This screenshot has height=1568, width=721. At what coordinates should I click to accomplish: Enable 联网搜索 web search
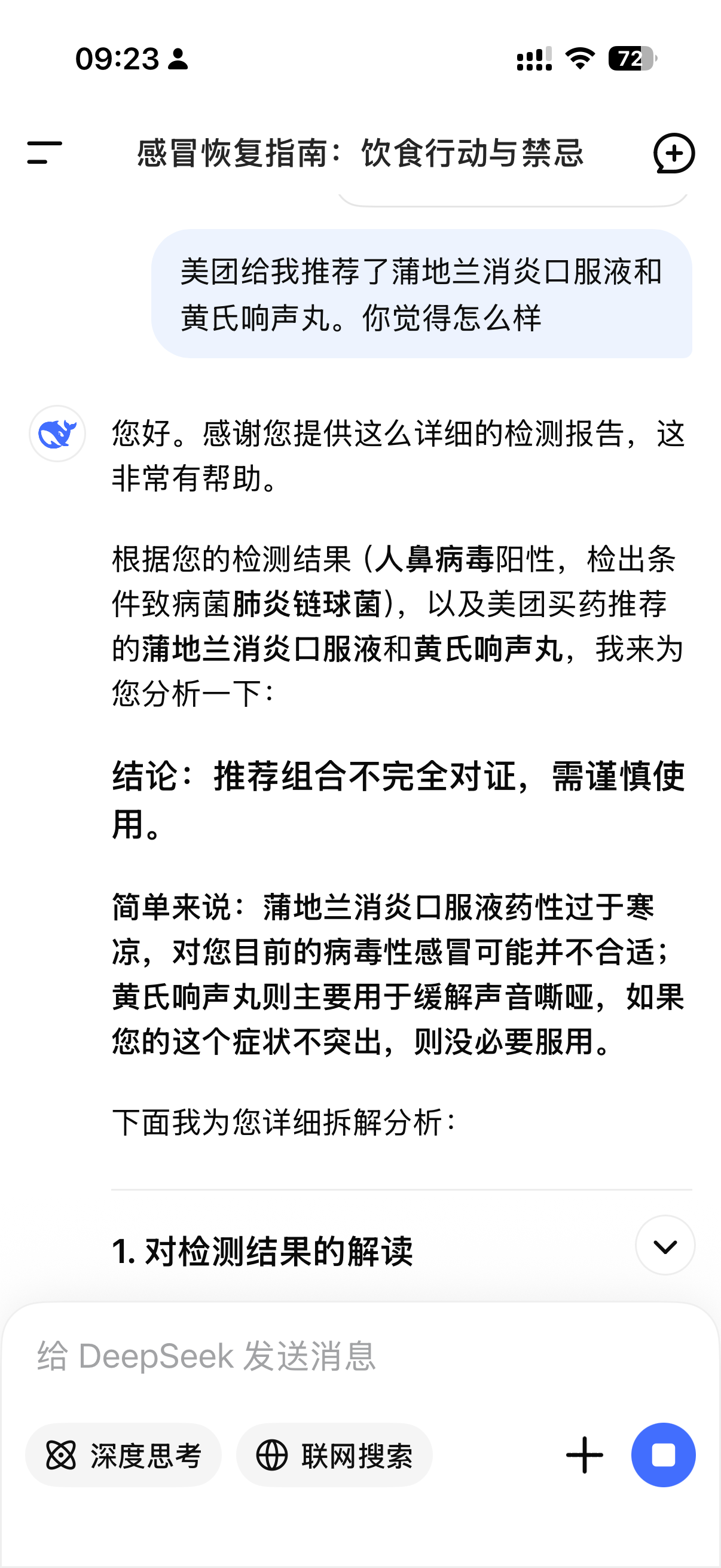tap(334, 1455)
